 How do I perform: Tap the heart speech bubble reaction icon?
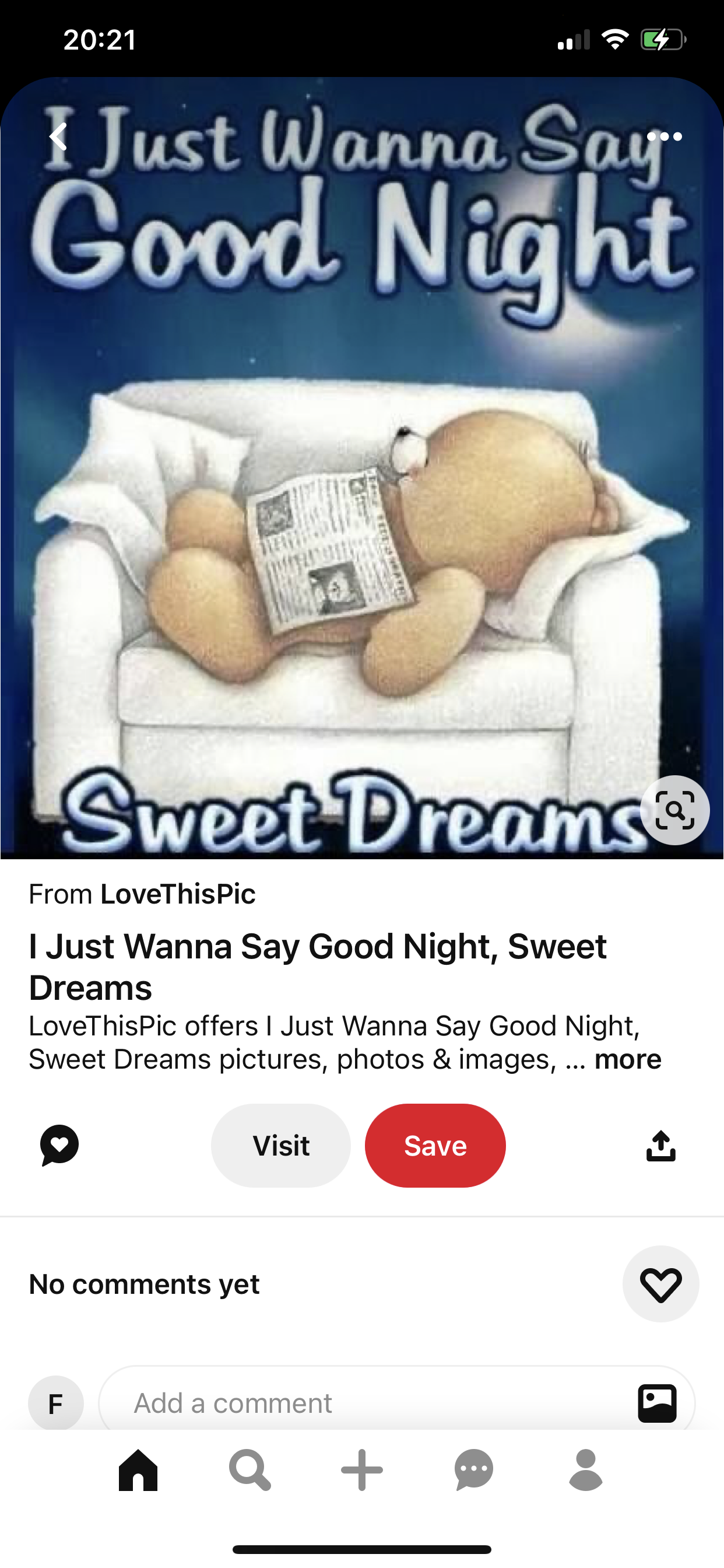coord(59,1146)
